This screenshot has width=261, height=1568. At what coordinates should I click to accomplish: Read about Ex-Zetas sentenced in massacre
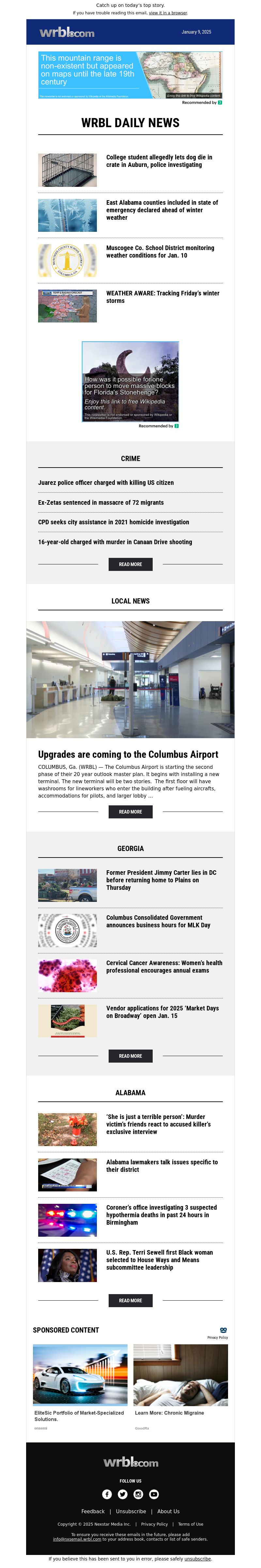coord(101,503)
